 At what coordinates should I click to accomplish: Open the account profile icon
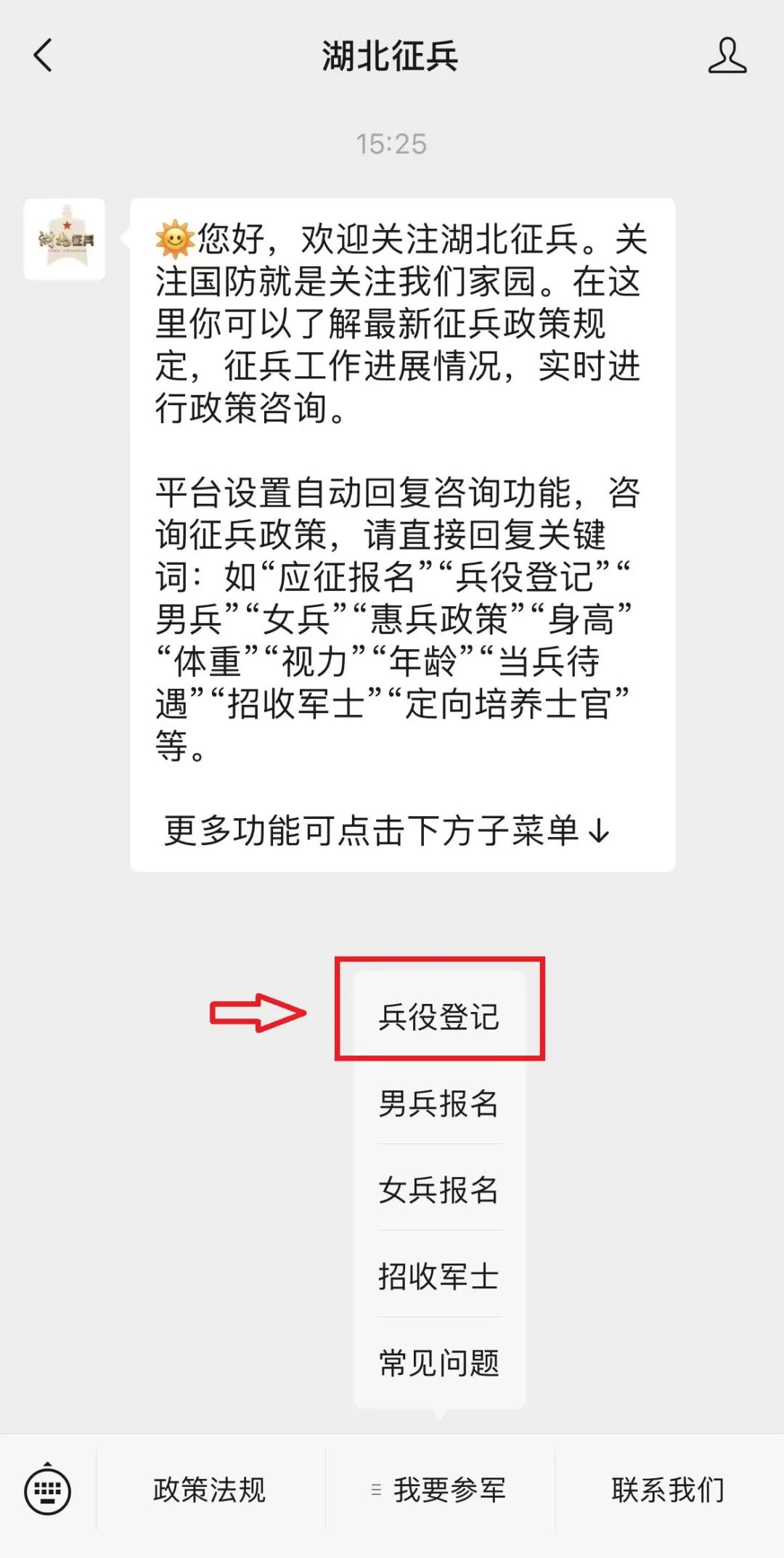727,56
